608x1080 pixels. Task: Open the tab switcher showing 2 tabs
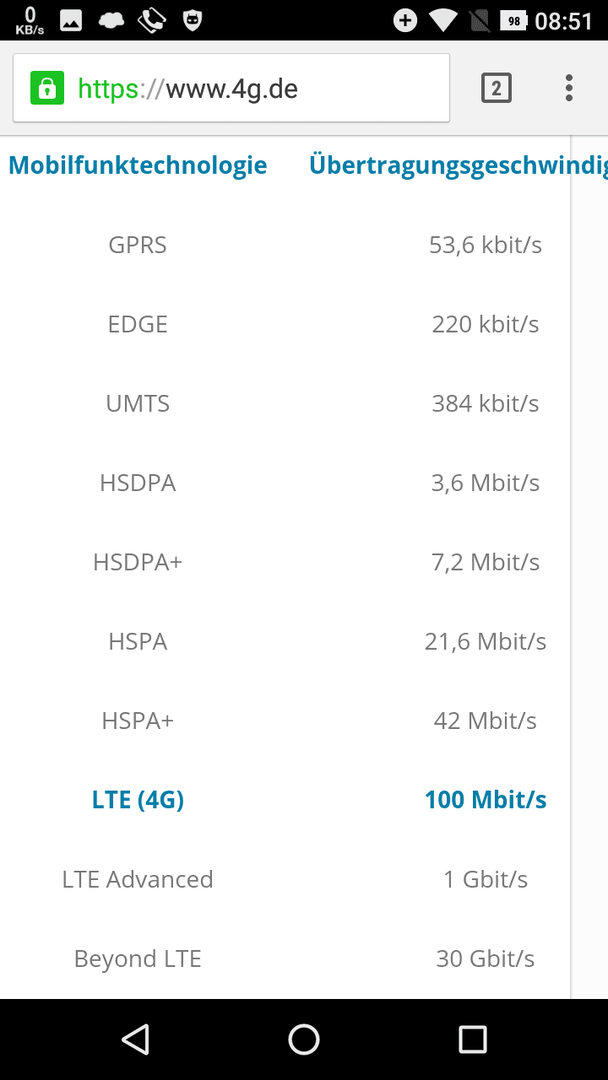tap(496, 88)
